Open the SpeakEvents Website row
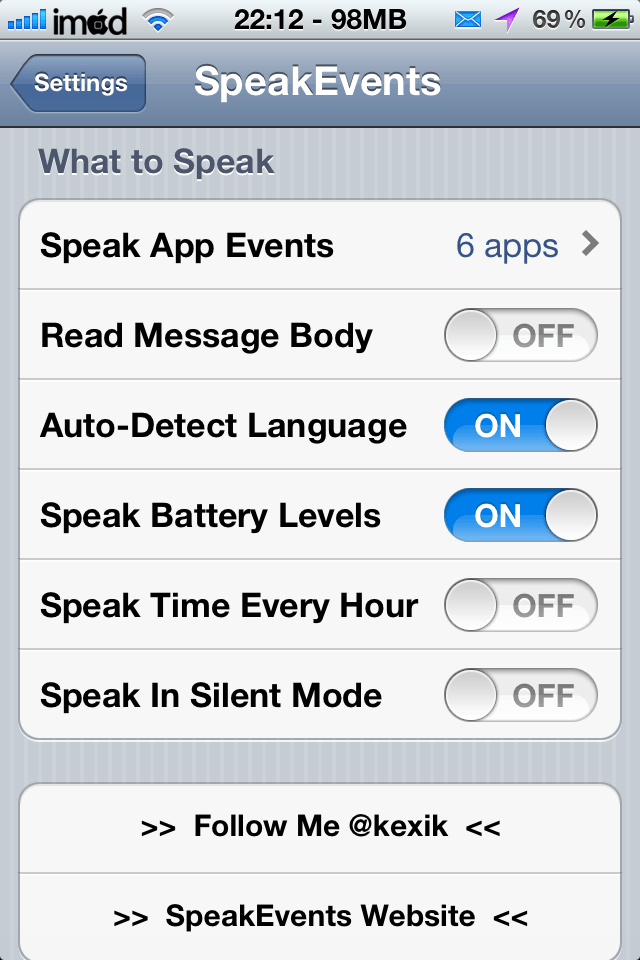Viewport: 640px width, 960px height. [320, 916]
